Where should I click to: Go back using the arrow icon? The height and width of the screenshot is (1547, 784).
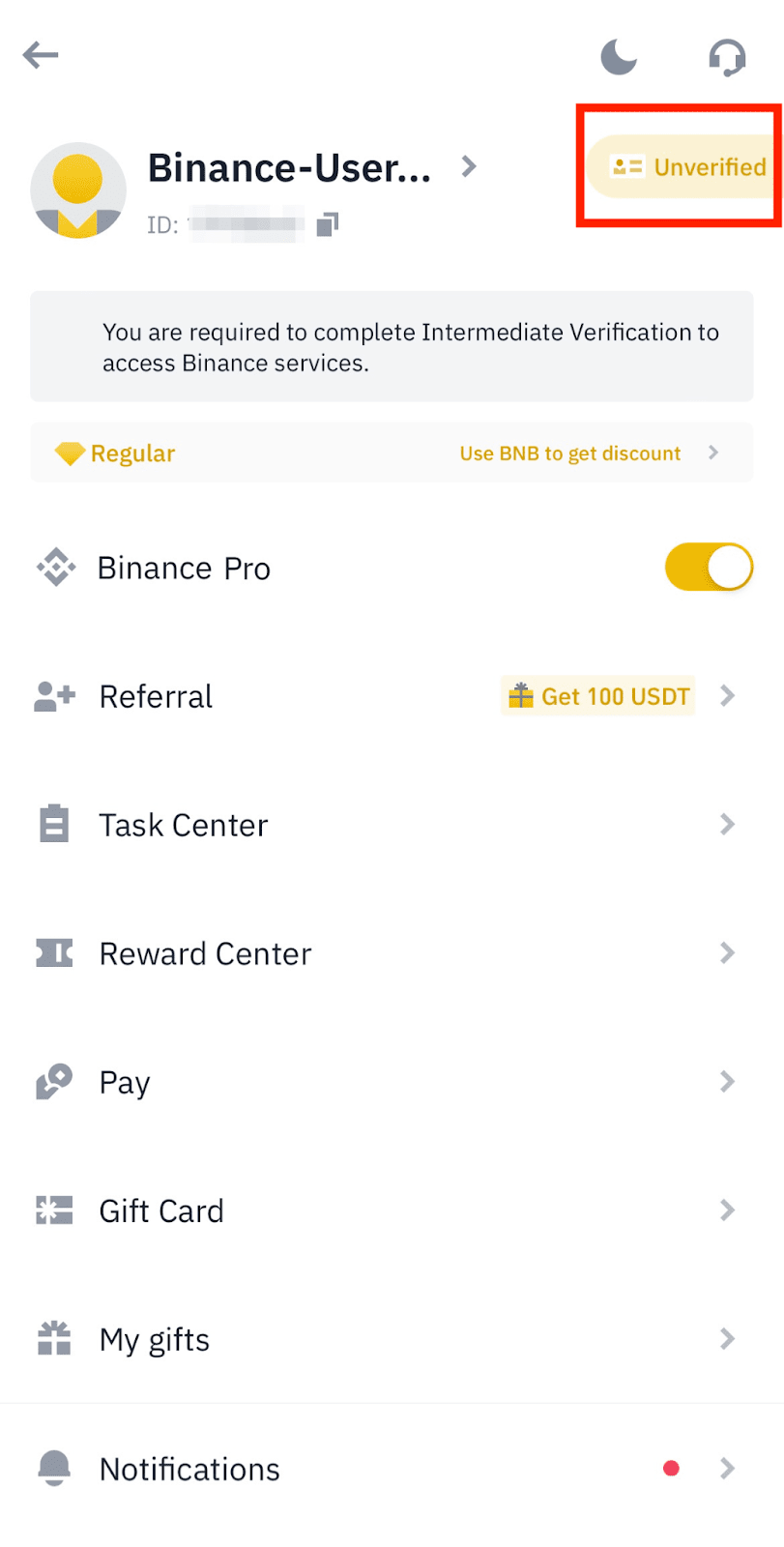click(41, 55)
